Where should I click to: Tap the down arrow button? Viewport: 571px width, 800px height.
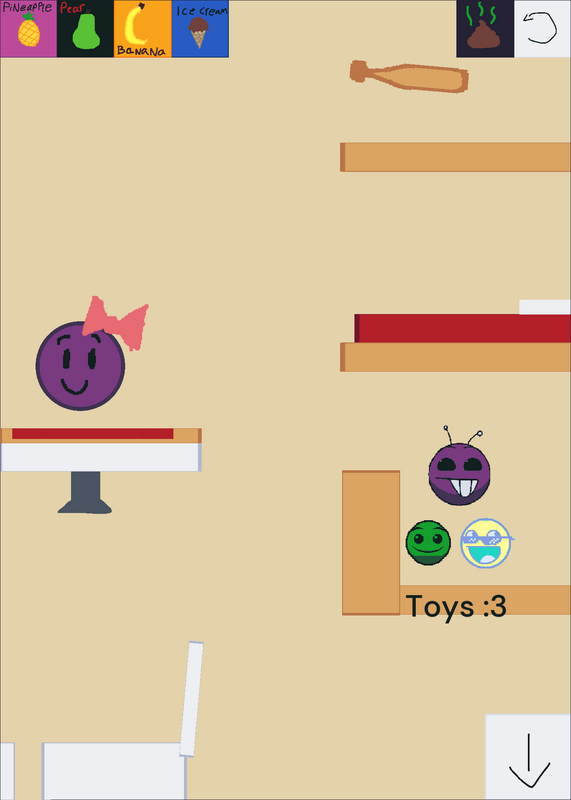(528, 757)
